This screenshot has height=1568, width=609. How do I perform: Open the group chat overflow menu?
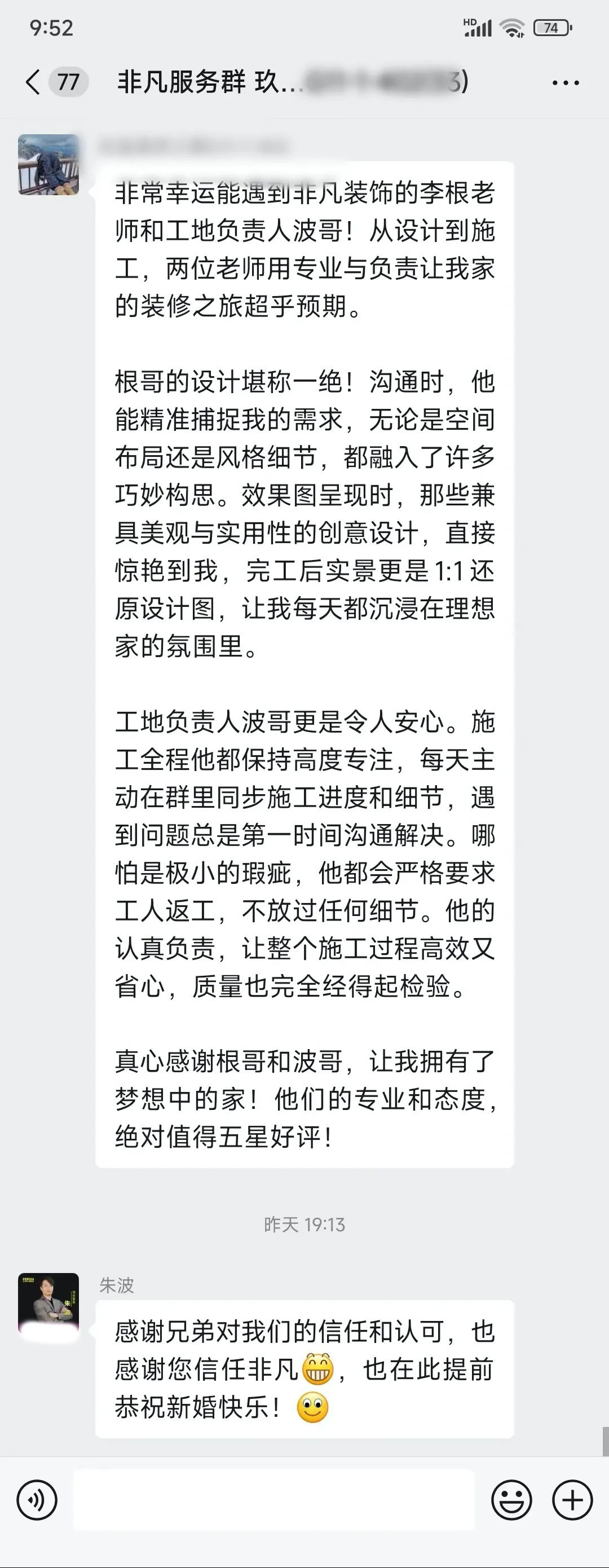[x=565, y=83]
